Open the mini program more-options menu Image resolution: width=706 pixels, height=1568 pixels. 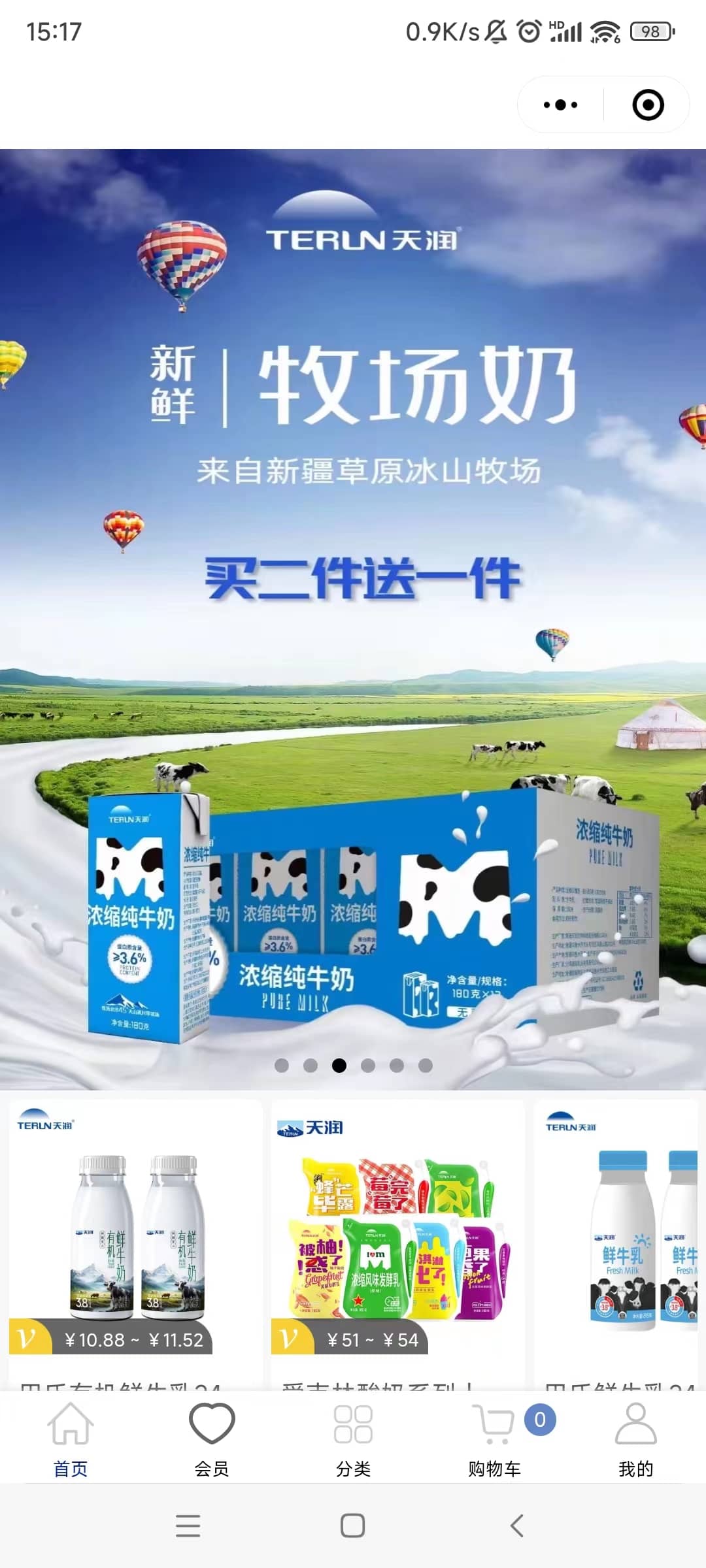tap(561, 105)
